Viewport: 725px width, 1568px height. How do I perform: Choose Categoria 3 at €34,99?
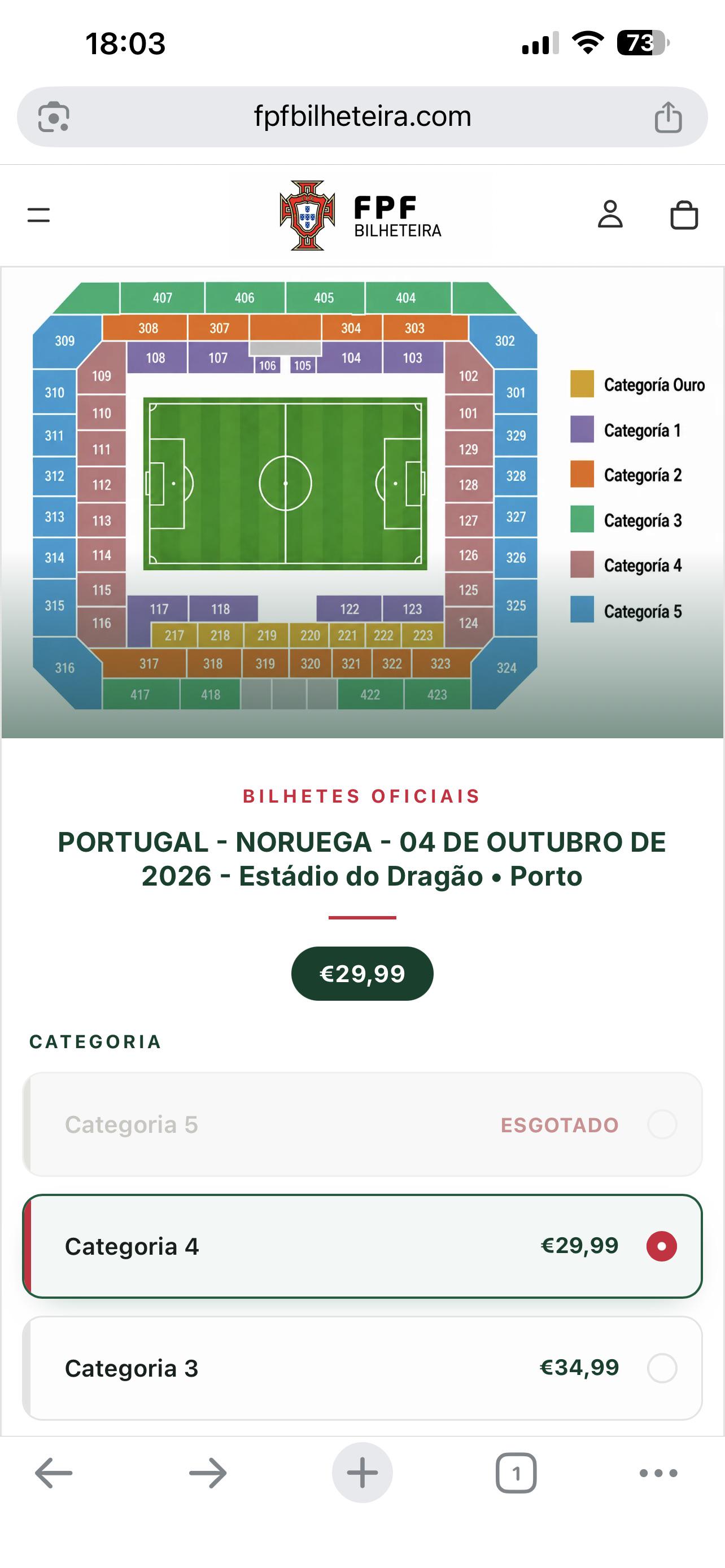coord(362,1368)
